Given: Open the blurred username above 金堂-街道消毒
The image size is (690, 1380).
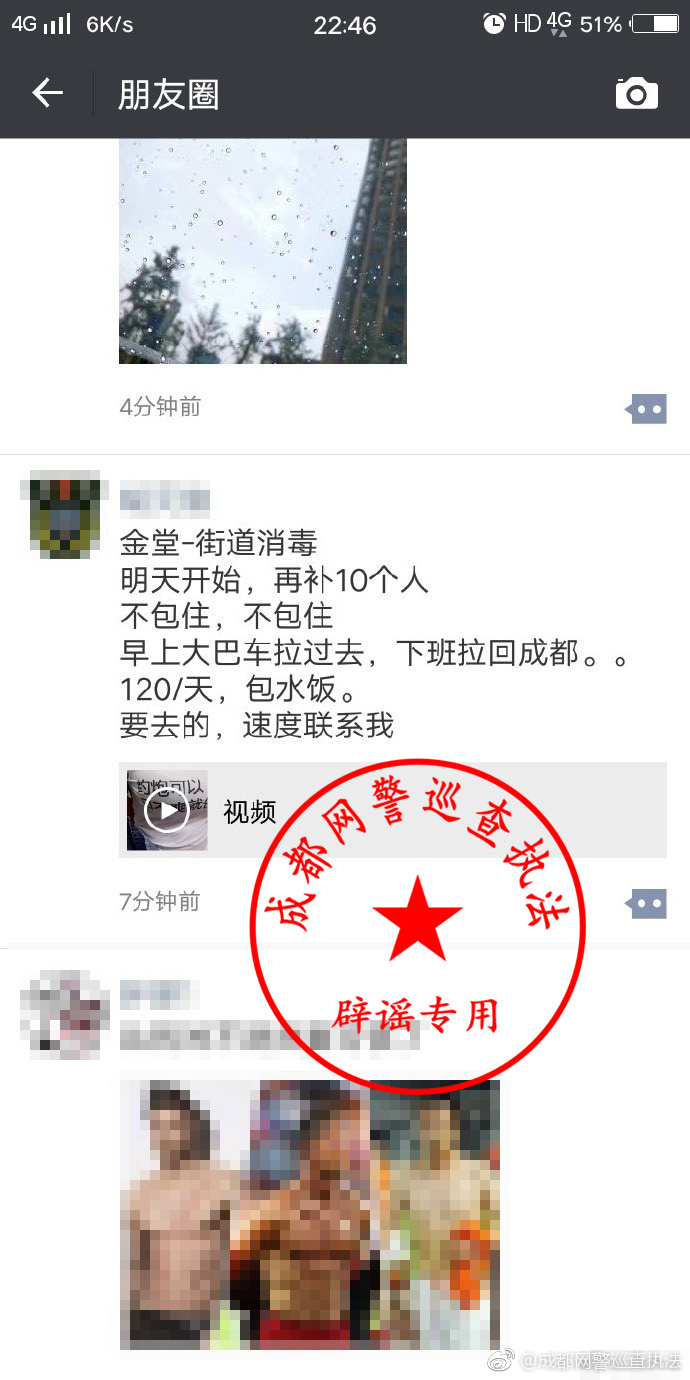Looking at the screenshot, I should [x=165, y=499].
